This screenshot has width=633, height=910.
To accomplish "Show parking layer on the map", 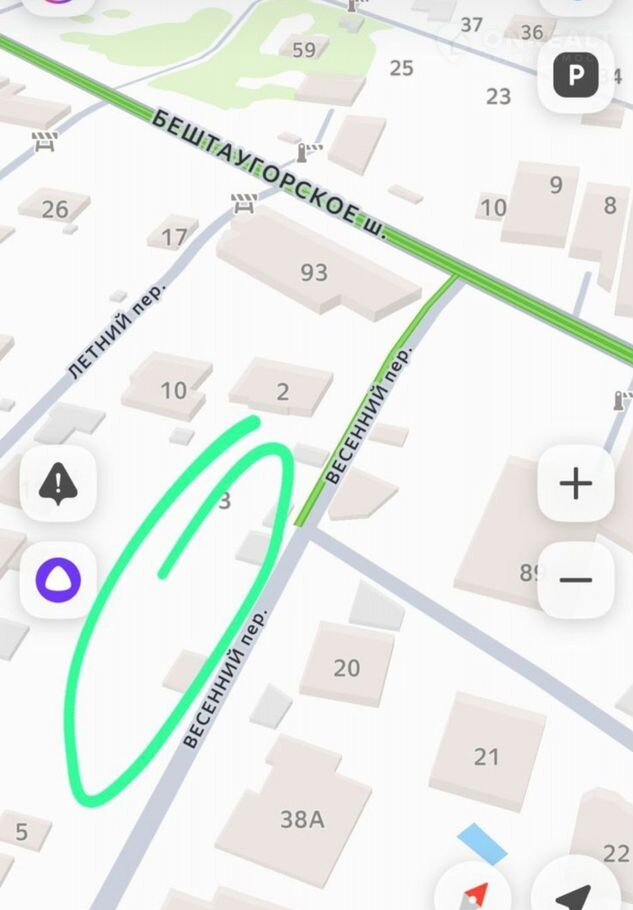I will click(575, 75).
